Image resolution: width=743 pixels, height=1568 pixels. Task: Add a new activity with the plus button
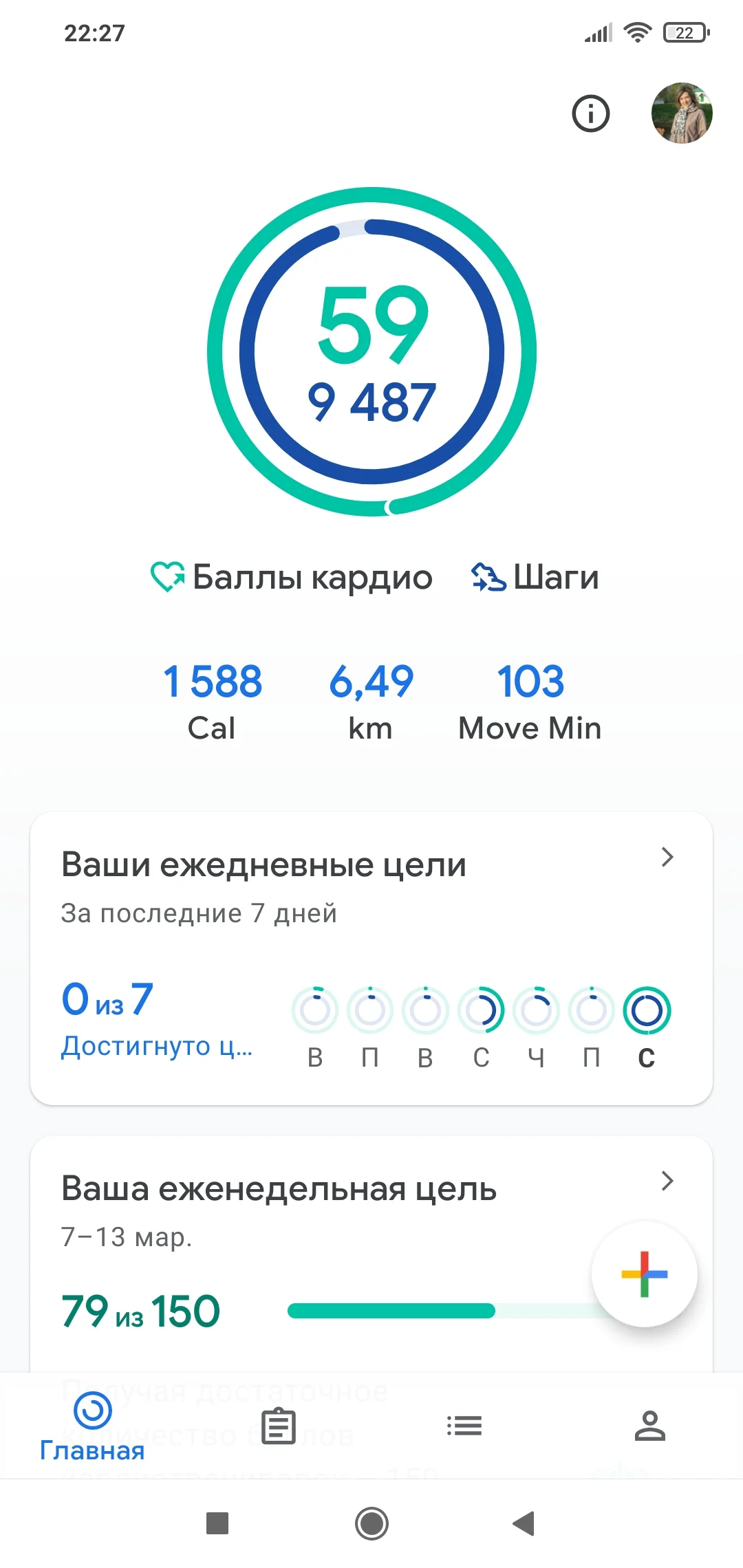pos(644,1274)
